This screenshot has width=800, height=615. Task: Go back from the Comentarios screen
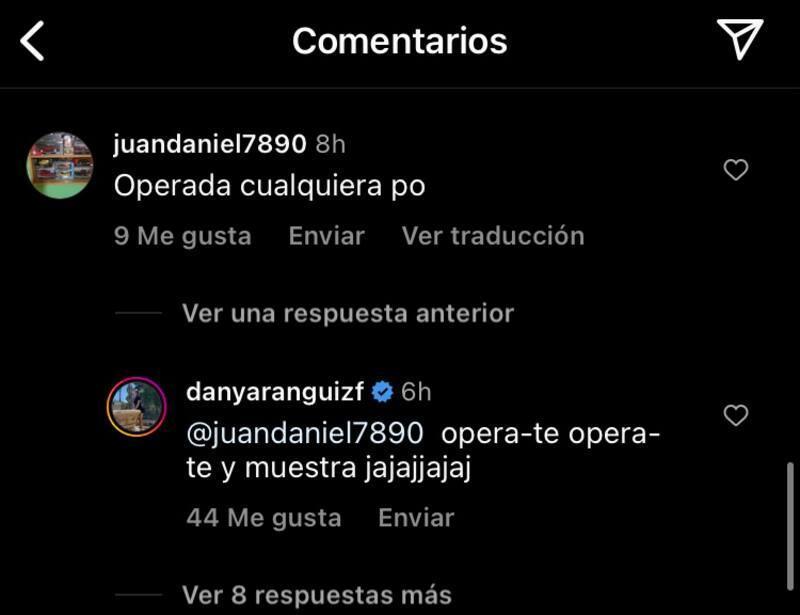(33, 42)
